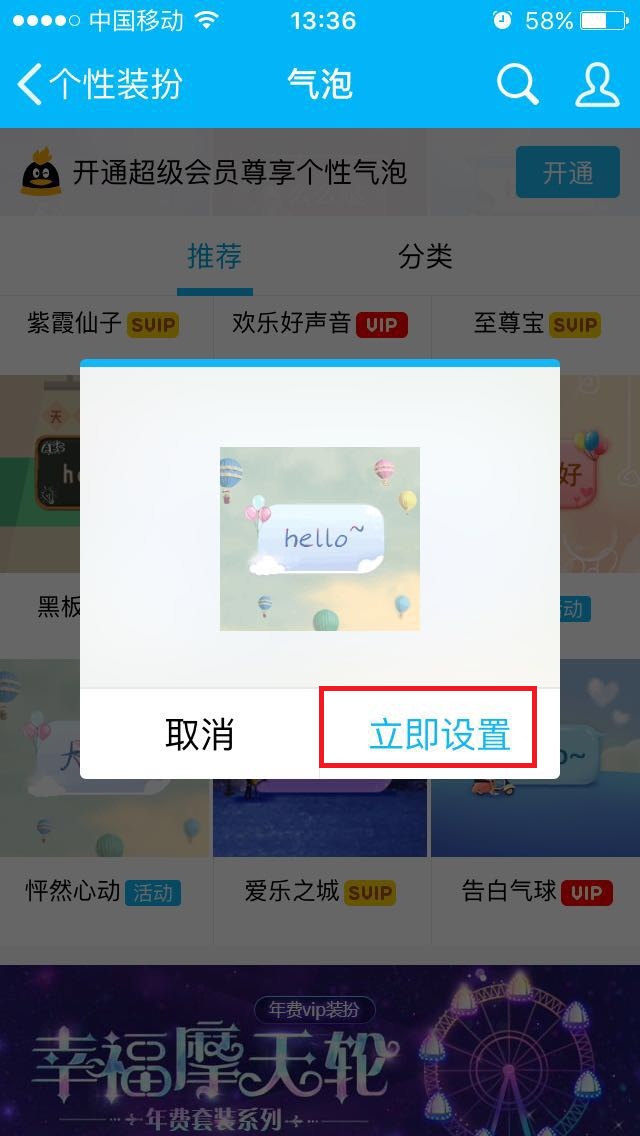Tap 立即设置 to apply the bubble
Viewport: 640px width, 1136px height.
point(438,733)
